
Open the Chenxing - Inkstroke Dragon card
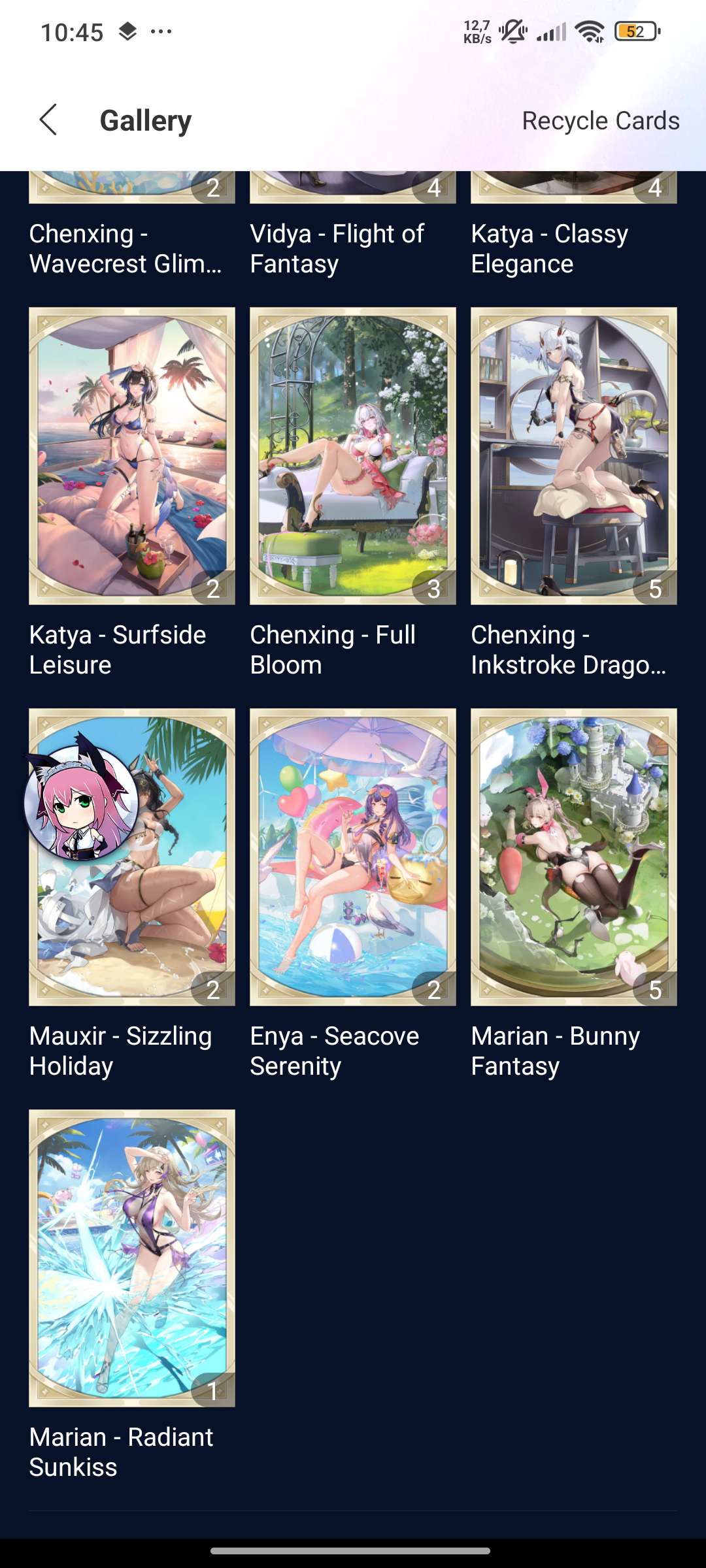[x=573, y=456]
